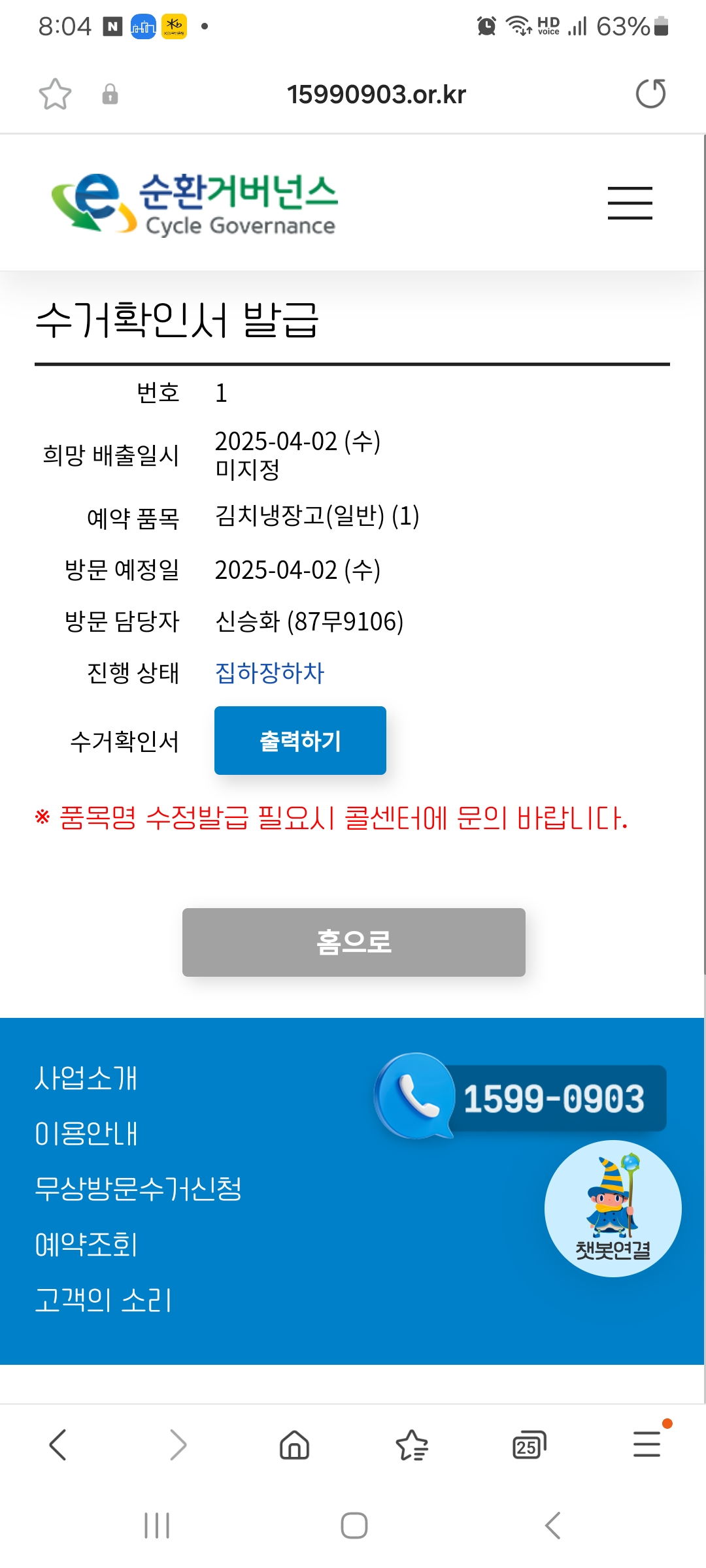
Task: Show the 25 open tabs
Action: pos(529,1445)
